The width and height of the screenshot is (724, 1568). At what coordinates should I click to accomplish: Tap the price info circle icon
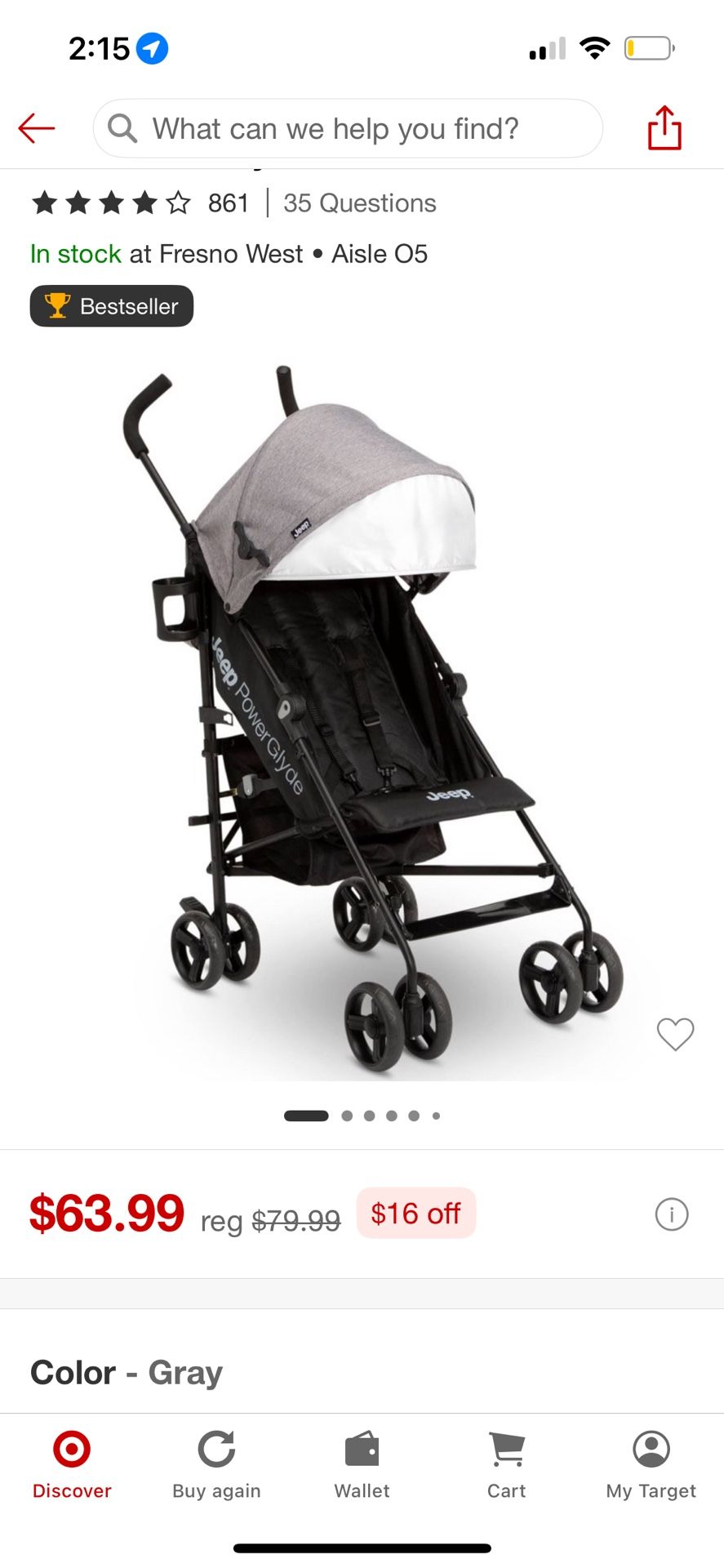pyautogui.click(x=671, y=1214)
